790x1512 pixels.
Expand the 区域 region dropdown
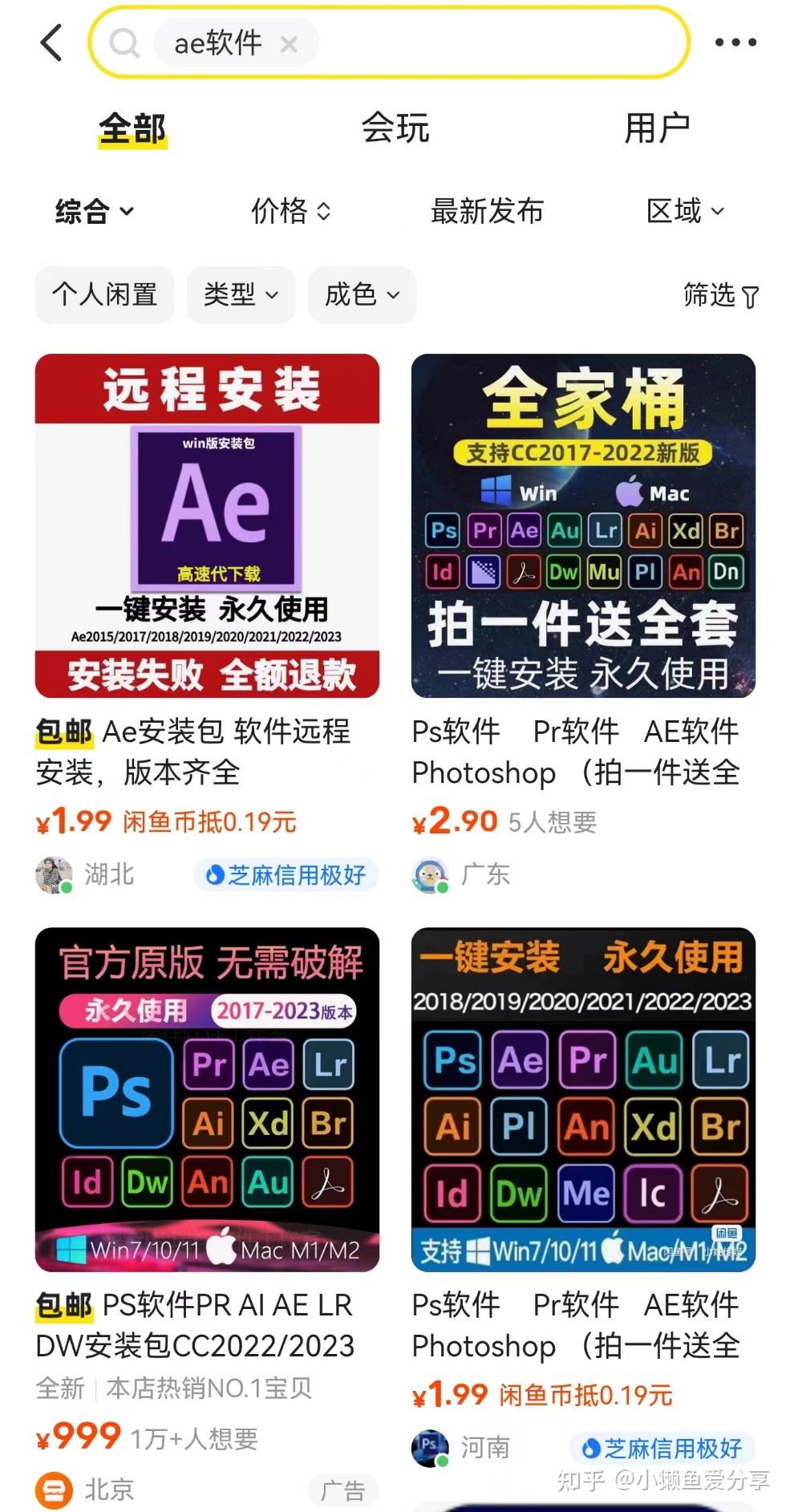684,212
